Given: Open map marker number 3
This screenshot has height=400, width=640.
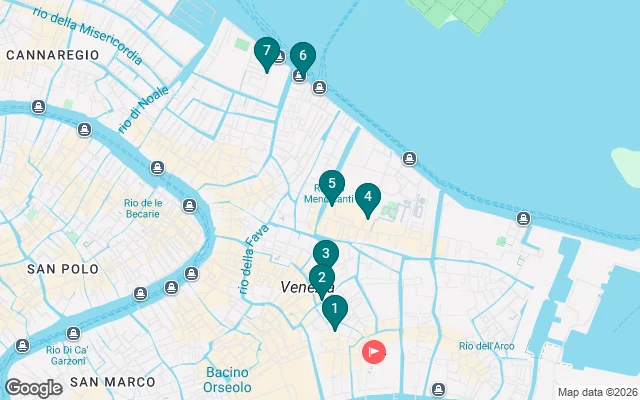Looking at the screenshot, I should 325,254.
